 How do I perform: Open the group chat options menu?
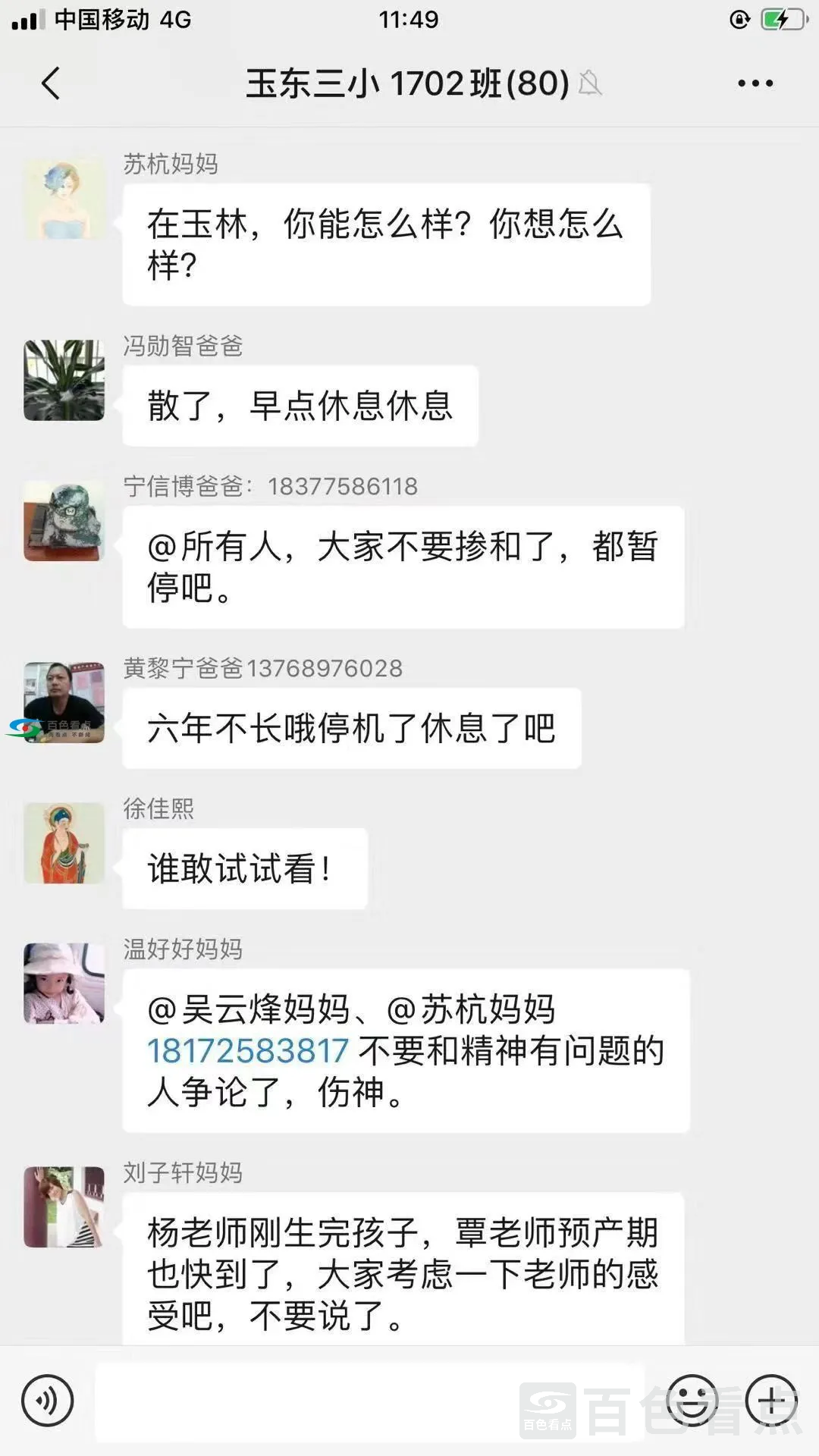755,83
